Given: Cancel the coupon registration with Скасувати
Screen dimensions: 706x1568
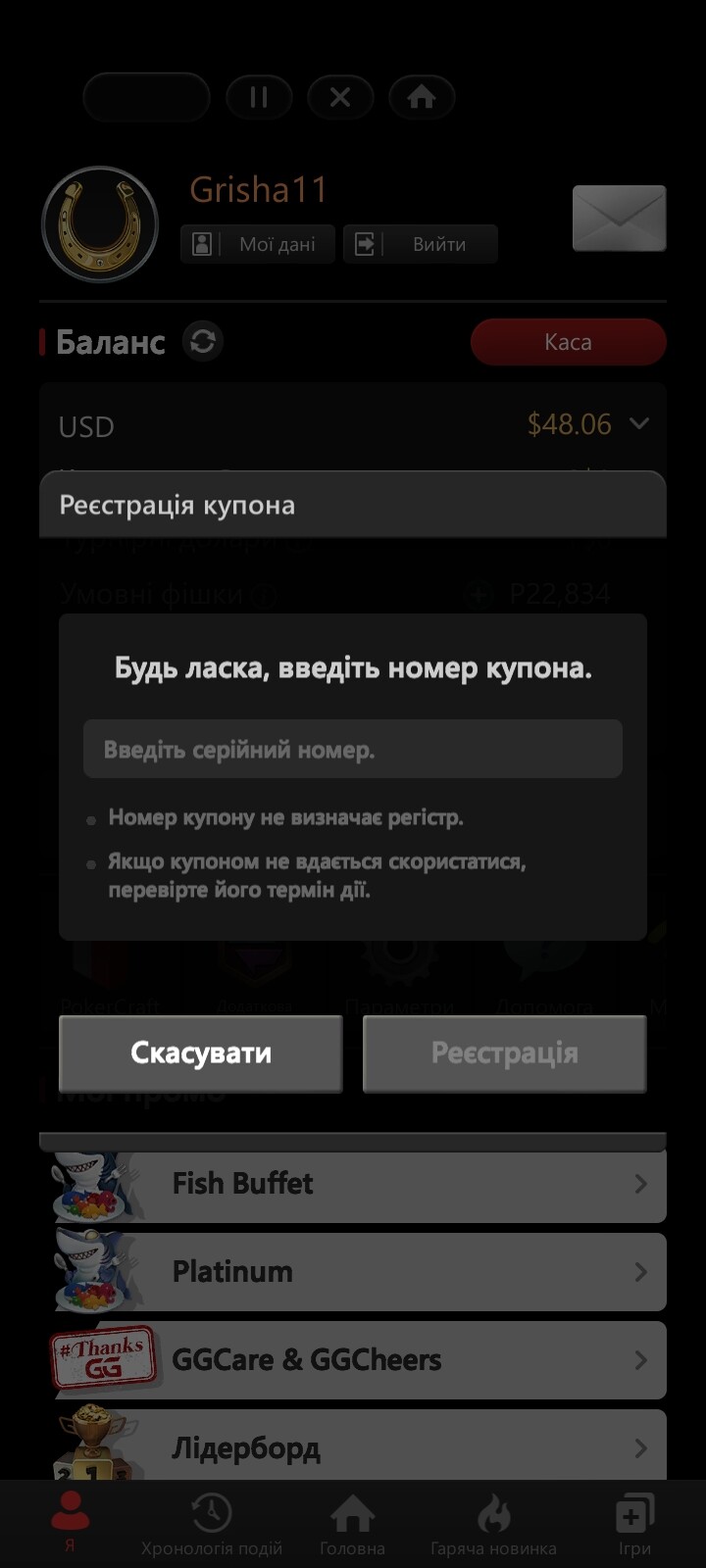Looking at the screenshot, I should (x=201, y=1053).
